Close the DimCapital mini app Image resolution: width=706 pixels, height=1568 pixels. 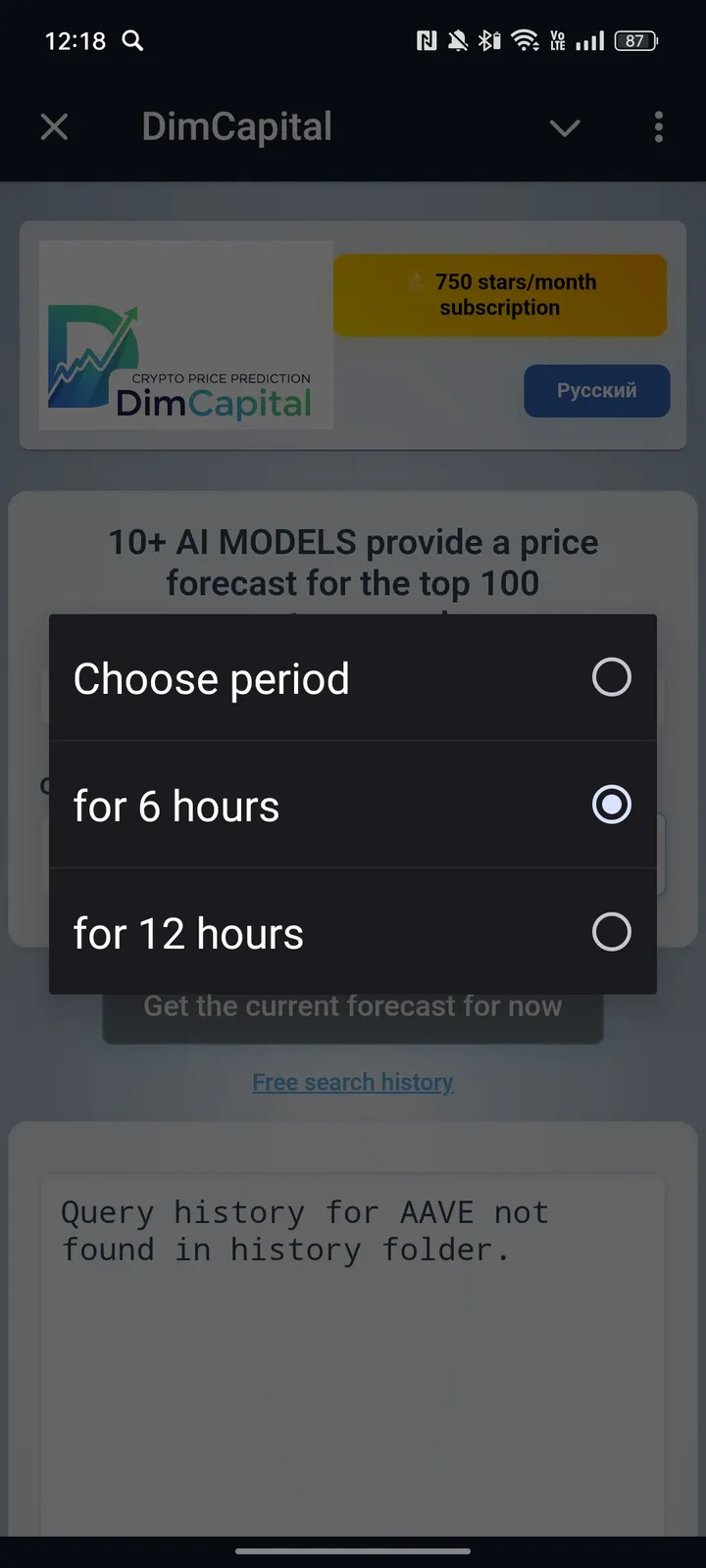click(x=55, y=126)
